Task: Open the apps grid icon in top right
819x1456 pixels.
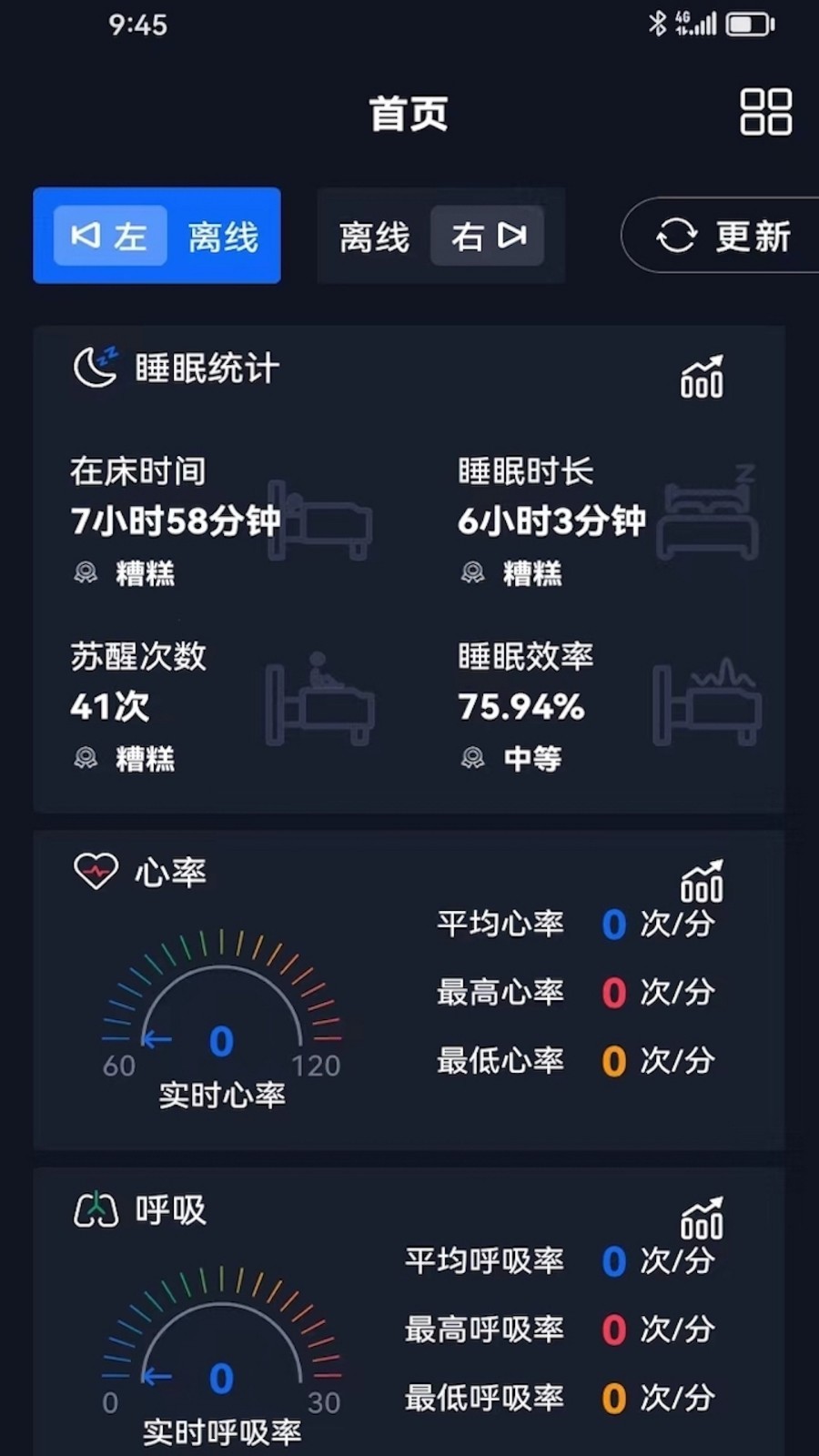Action: [x=764, y=111]
